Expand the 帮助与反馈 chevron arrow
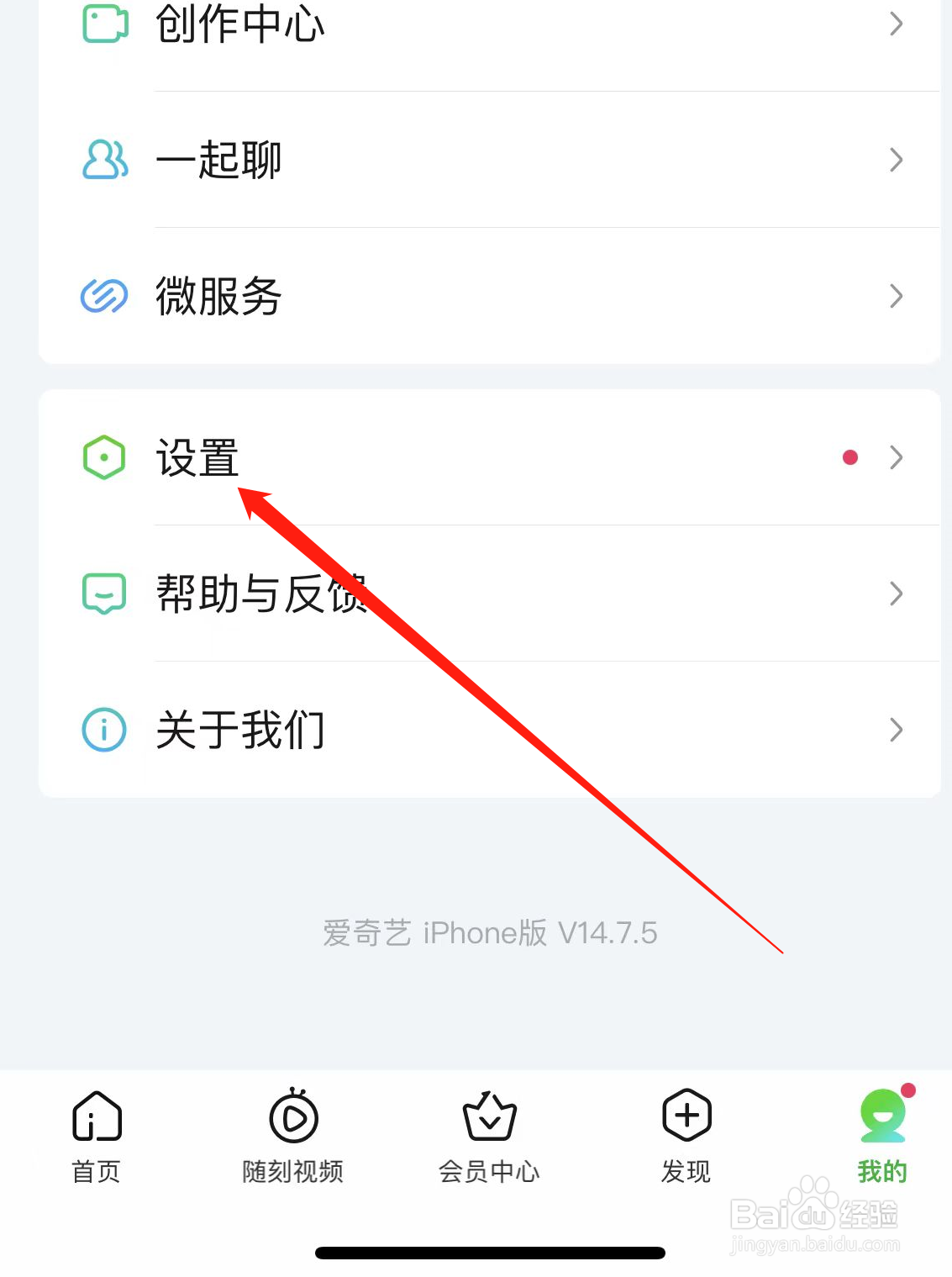This screenshot has width=952, height=1277. click(895, 594)
